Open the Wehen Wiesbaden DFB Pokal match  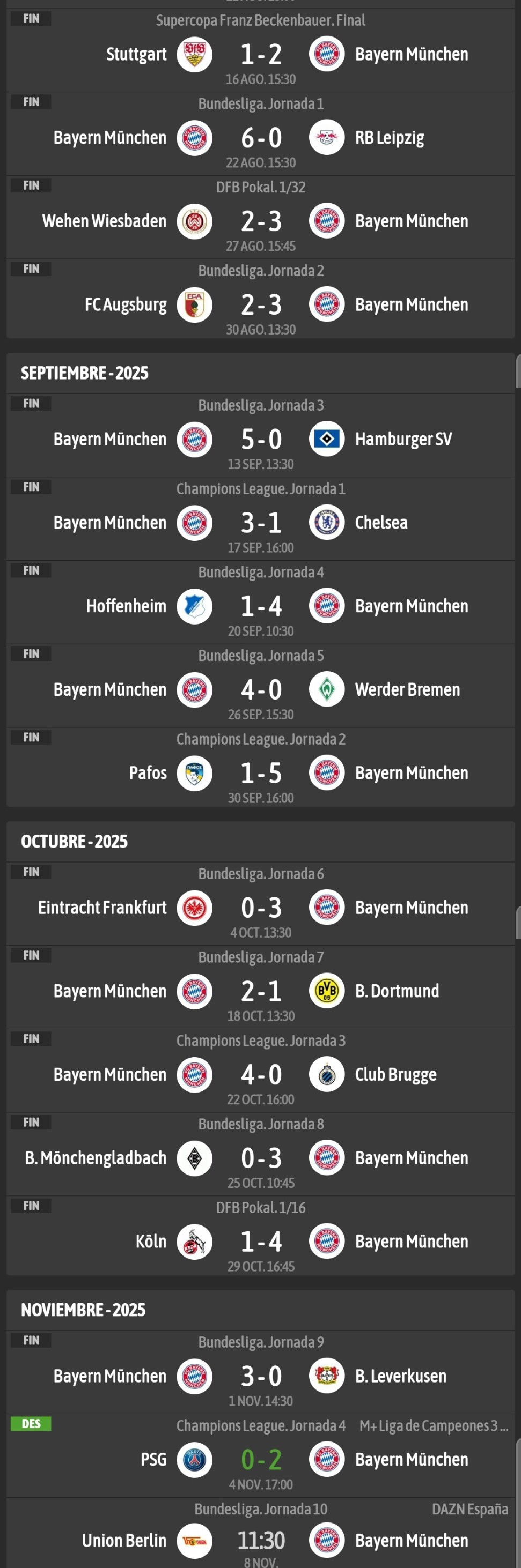(261, 221)
